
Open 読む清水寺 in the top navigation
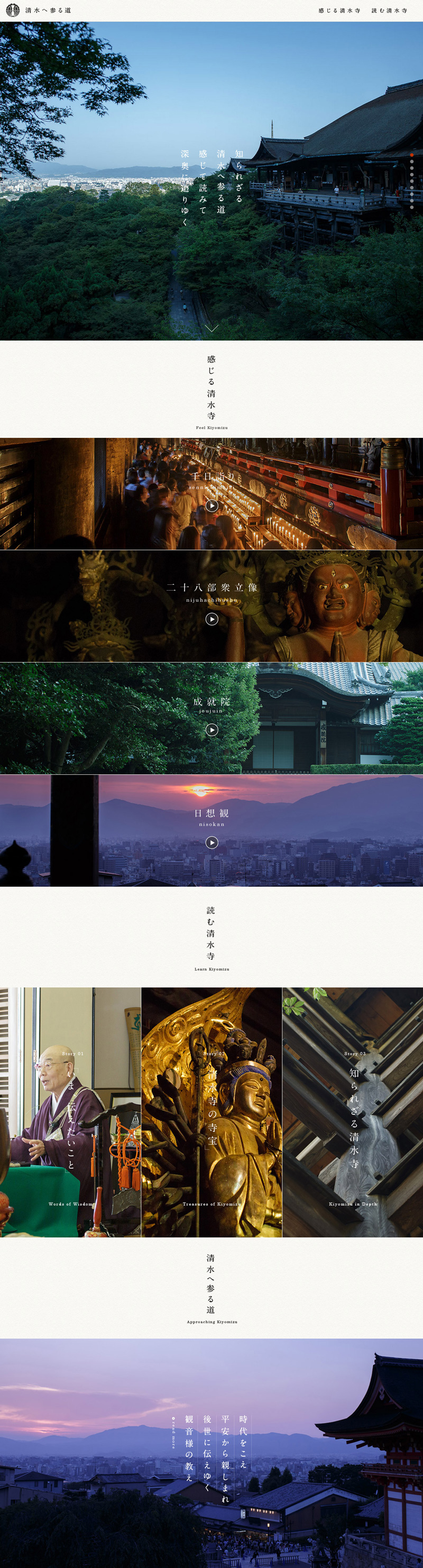point(389,11)
